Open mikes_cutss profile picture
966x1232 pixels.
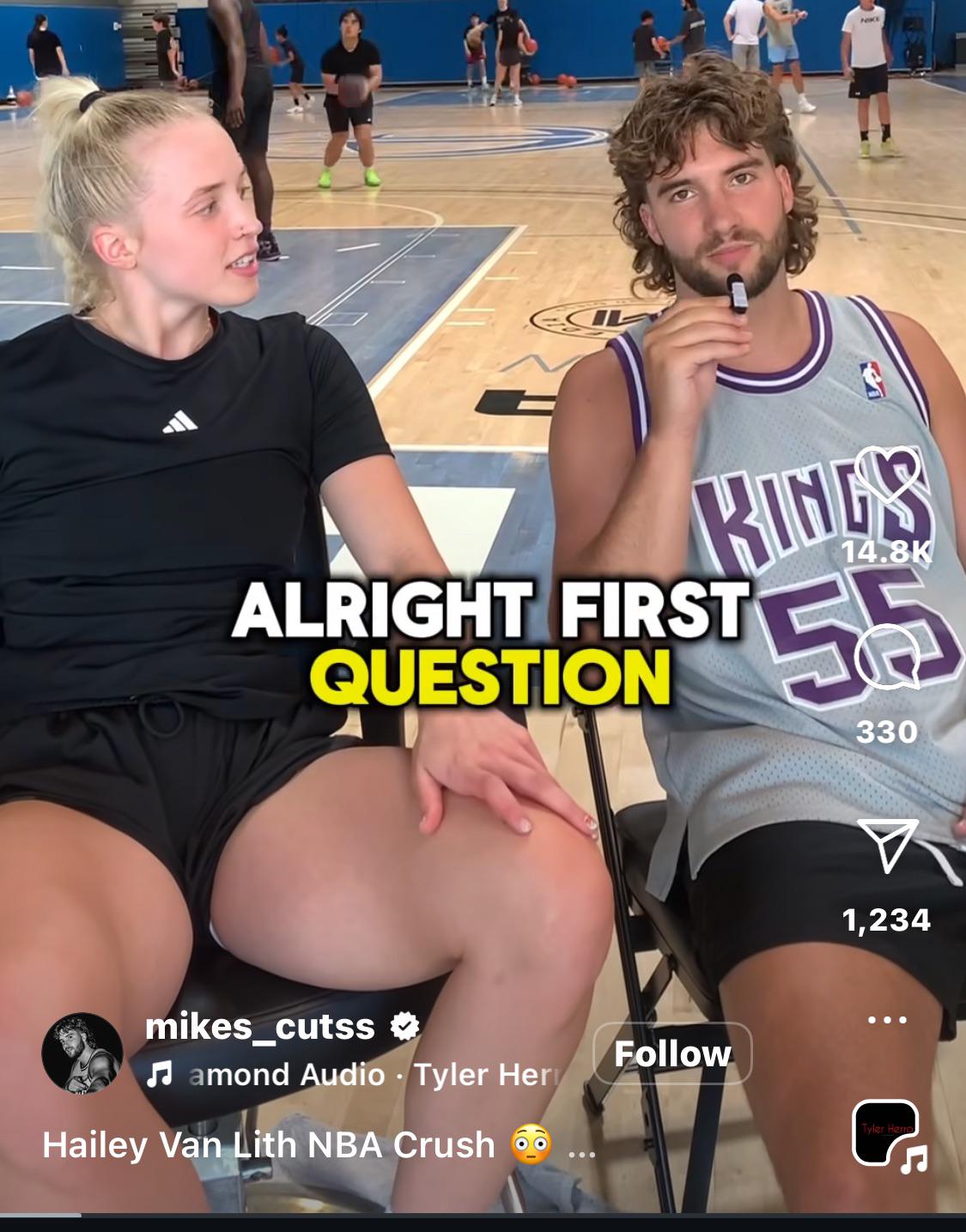pyautogui.click(x=82, y=1053)
